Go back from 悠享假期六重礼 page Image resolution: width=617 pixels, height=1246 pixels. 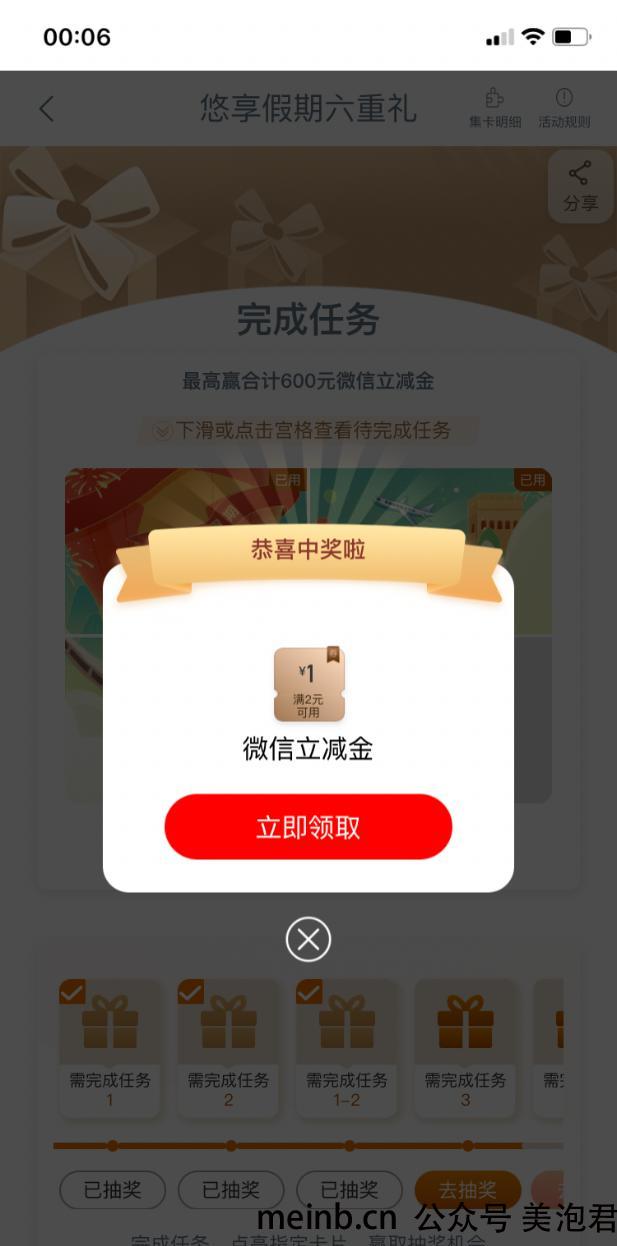click(x=46, y=108)
